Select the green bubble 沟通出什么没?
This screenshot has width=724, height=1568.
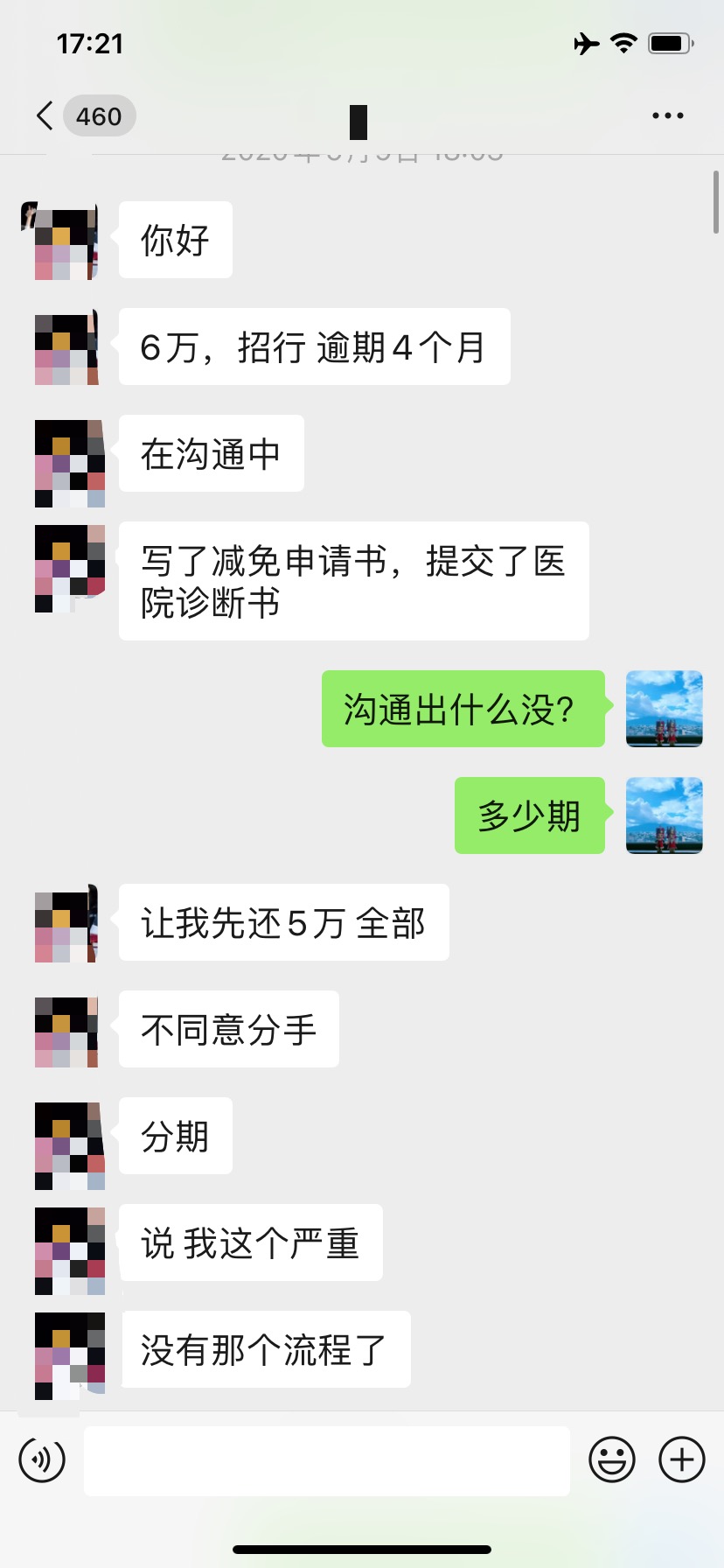click(x=463, y=710)
